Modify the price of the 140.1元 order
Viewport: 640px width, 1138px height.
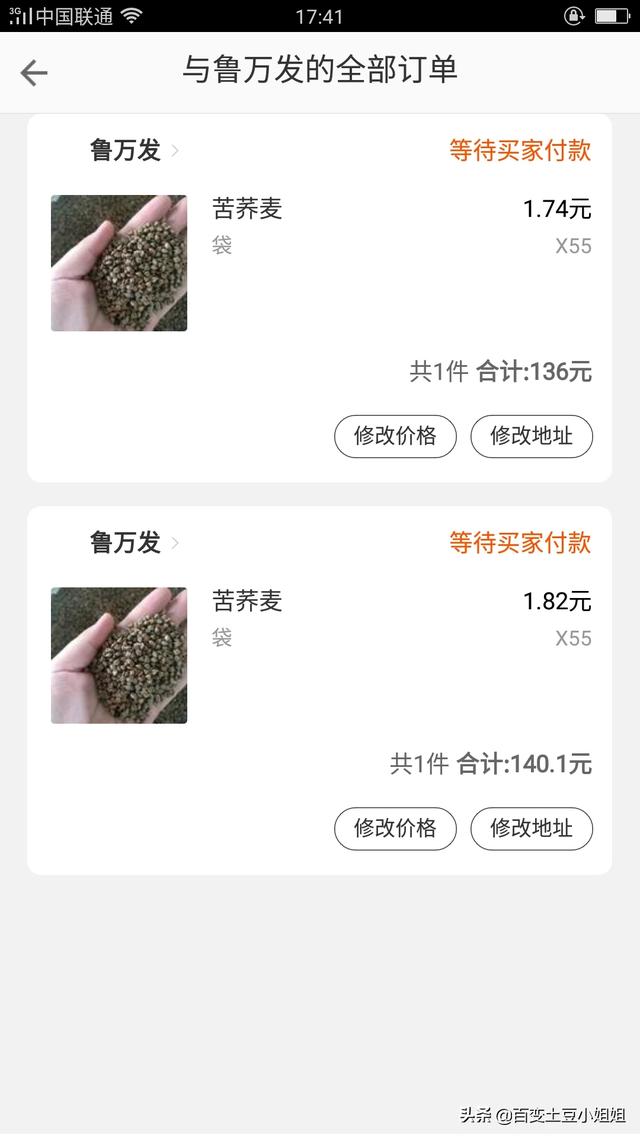(395, 828)
